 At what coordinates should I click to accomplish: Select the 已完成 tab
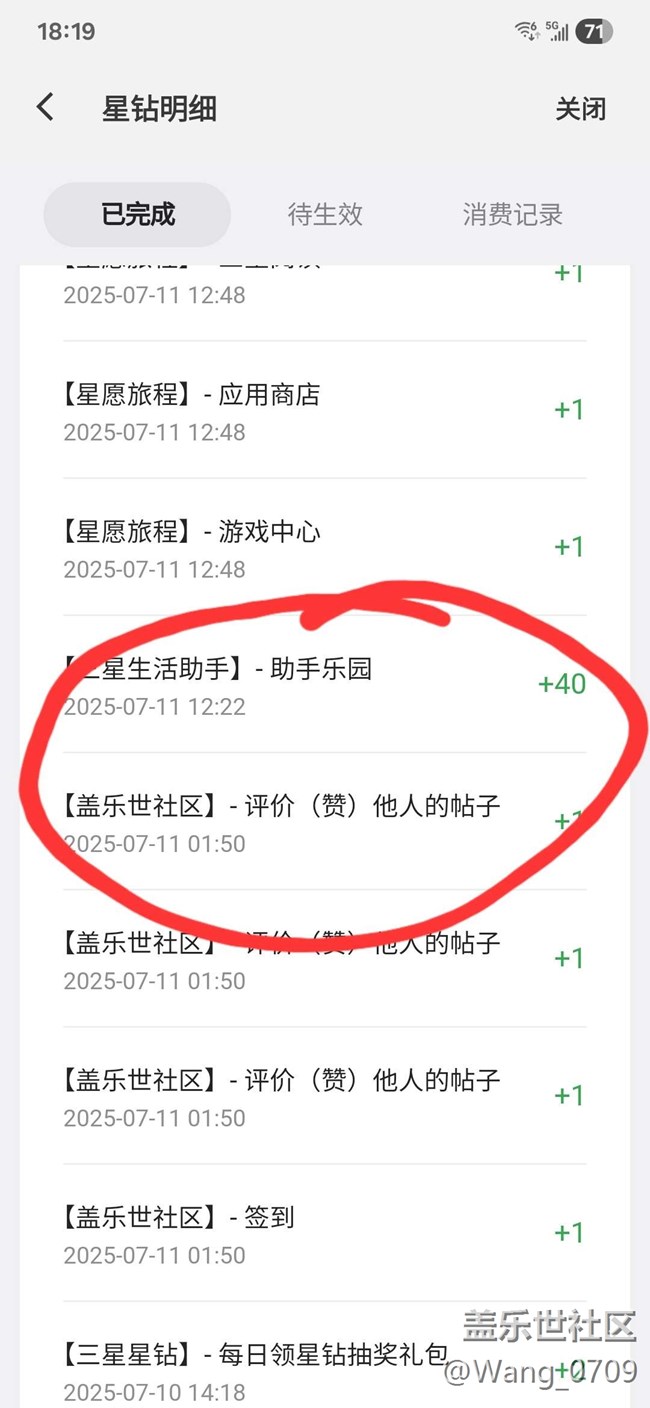pos(138,214)
